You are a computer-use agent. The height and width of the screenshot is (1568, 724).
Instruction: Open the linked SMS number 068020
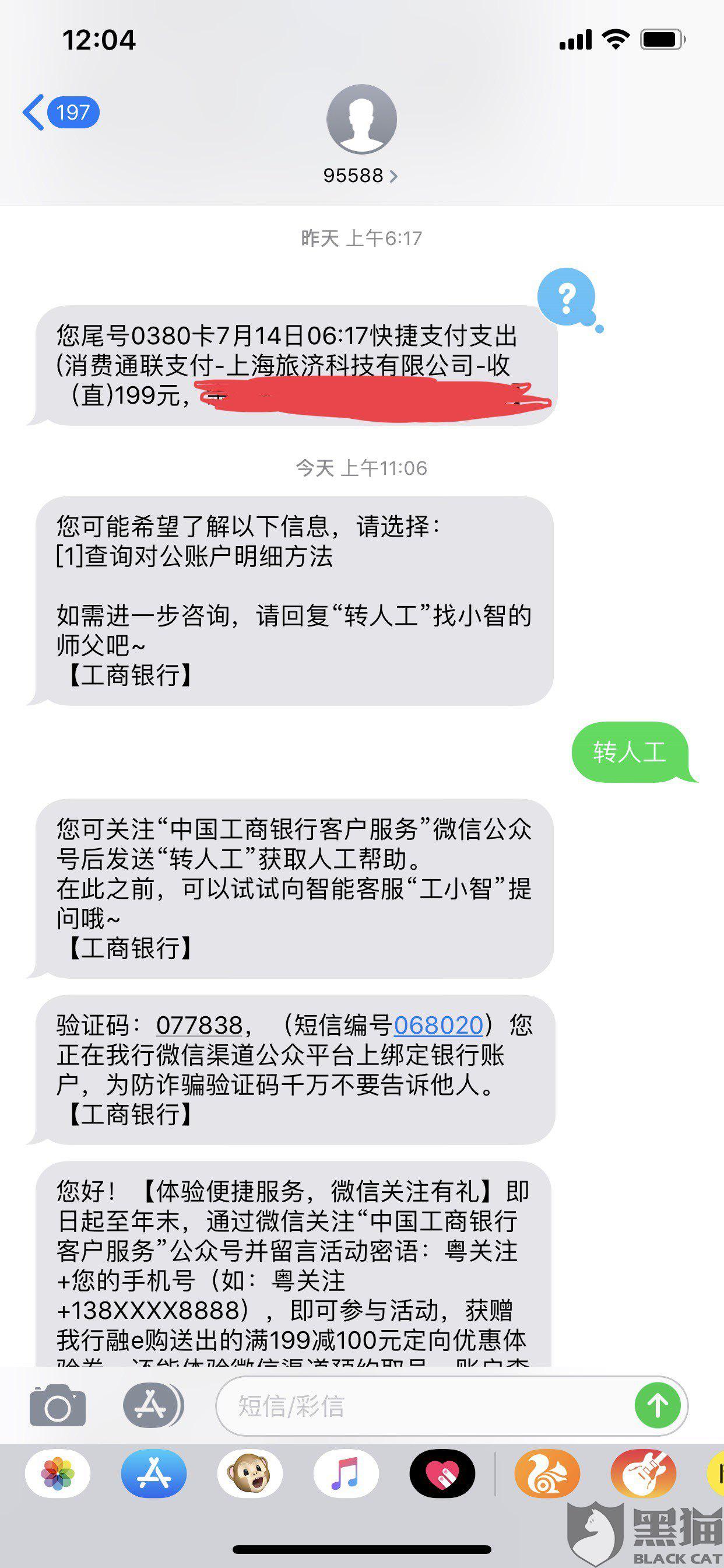438,1025
